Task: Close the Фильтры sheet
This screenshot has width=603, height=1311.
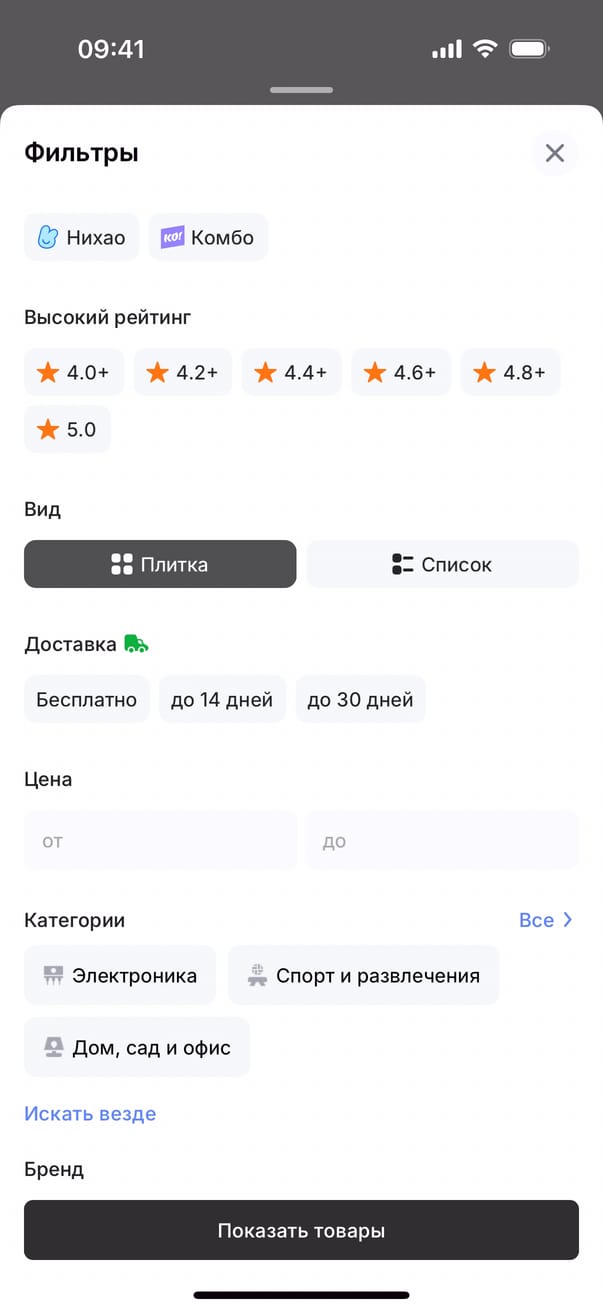Action: click(554, 153)
